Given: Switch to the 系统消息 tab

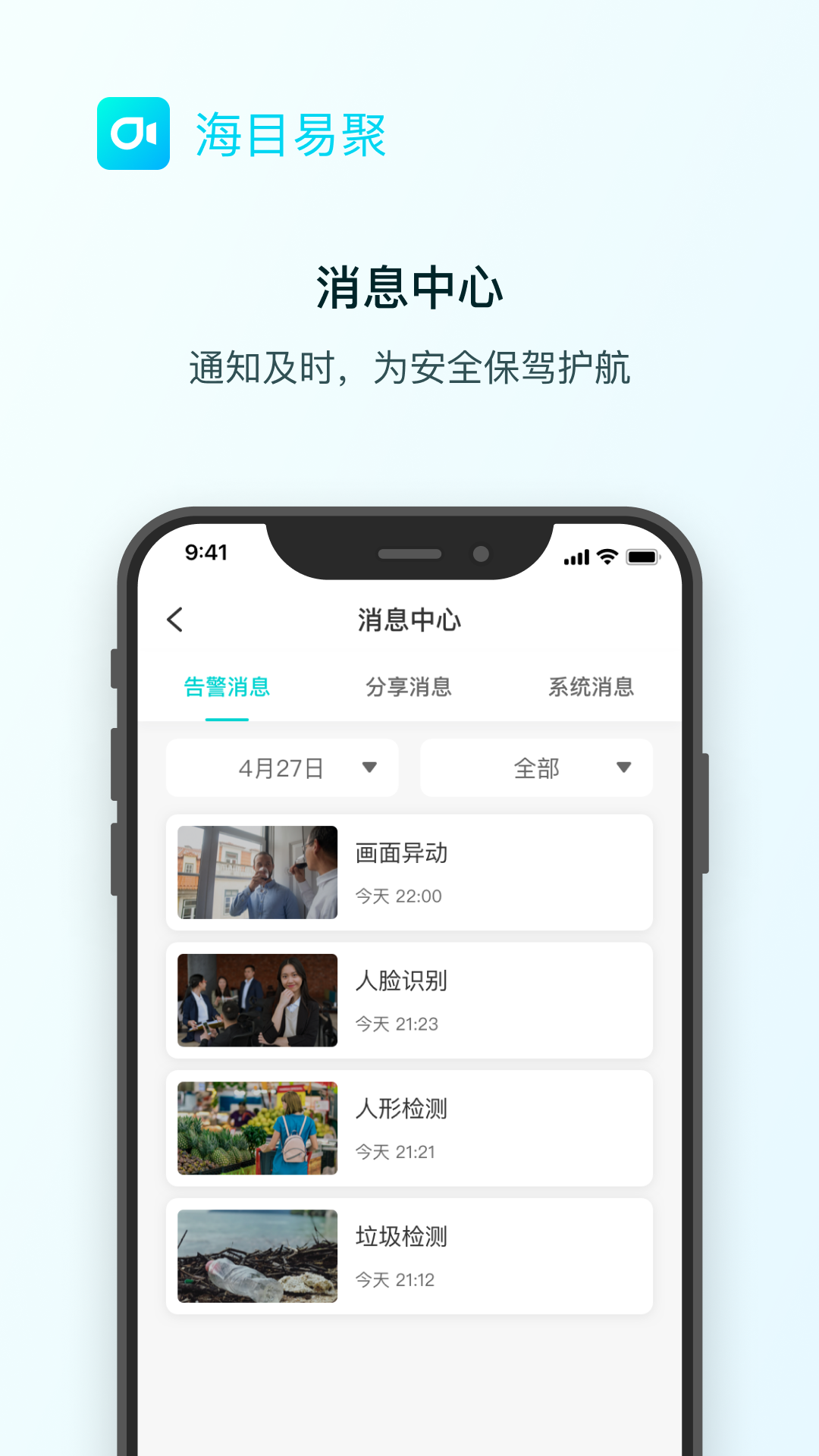Looking at the screenshot, I should tap(592, 687).
